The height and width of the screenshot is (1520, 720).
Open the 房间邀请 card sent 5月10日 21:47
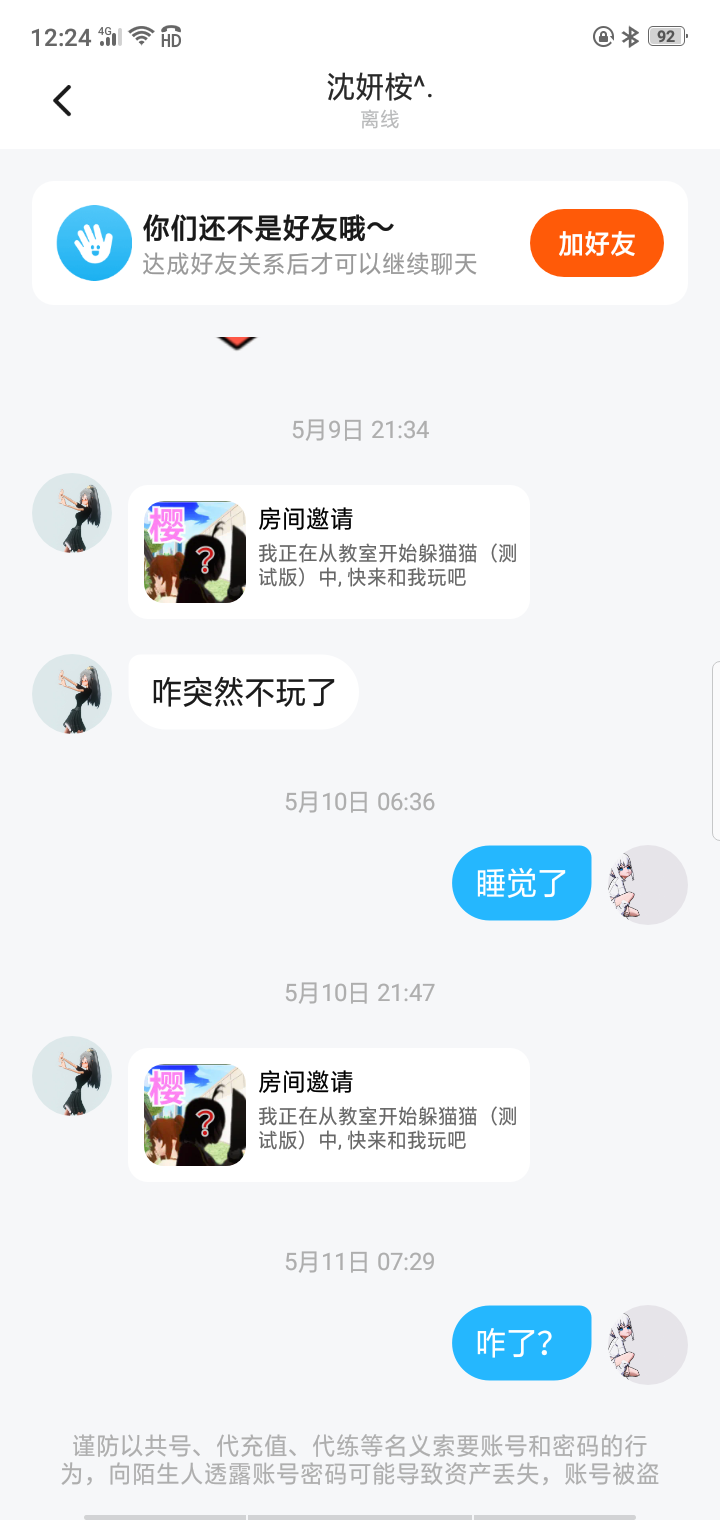click(x=329, y=1115)
